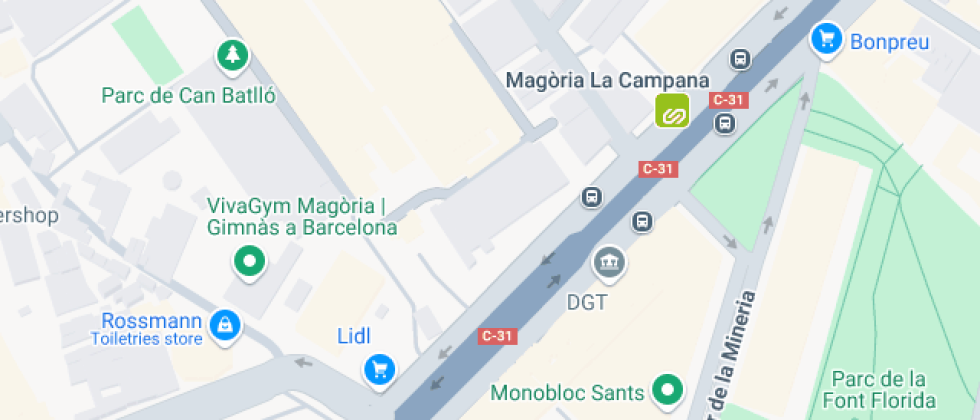This screenshot has height=420, width=980.
Task: Tap the Monobloc Sants pin
Action: coord(667,388)
